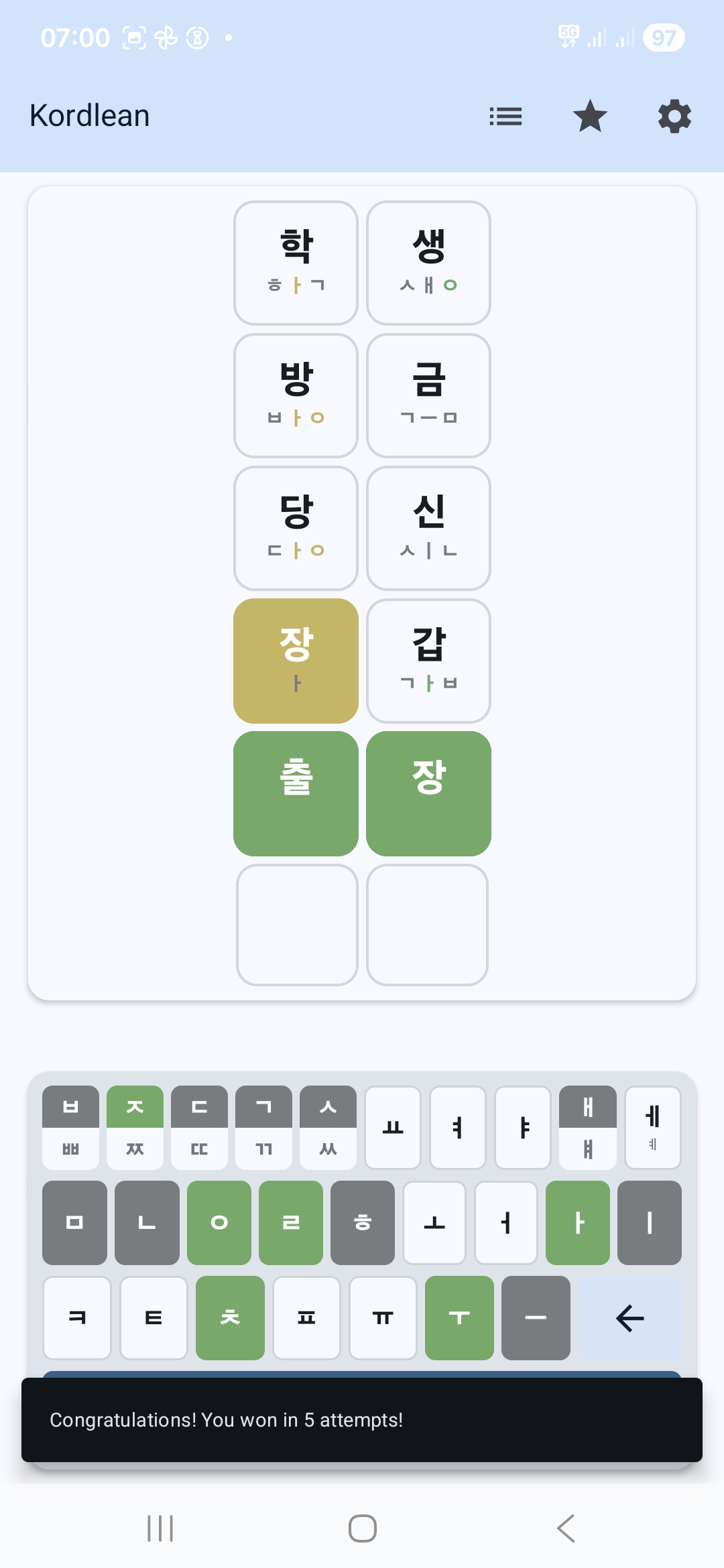Tap the ㅠ vowel key
Viewport: 724px width, 1568px height.
tap(383, 1318)
